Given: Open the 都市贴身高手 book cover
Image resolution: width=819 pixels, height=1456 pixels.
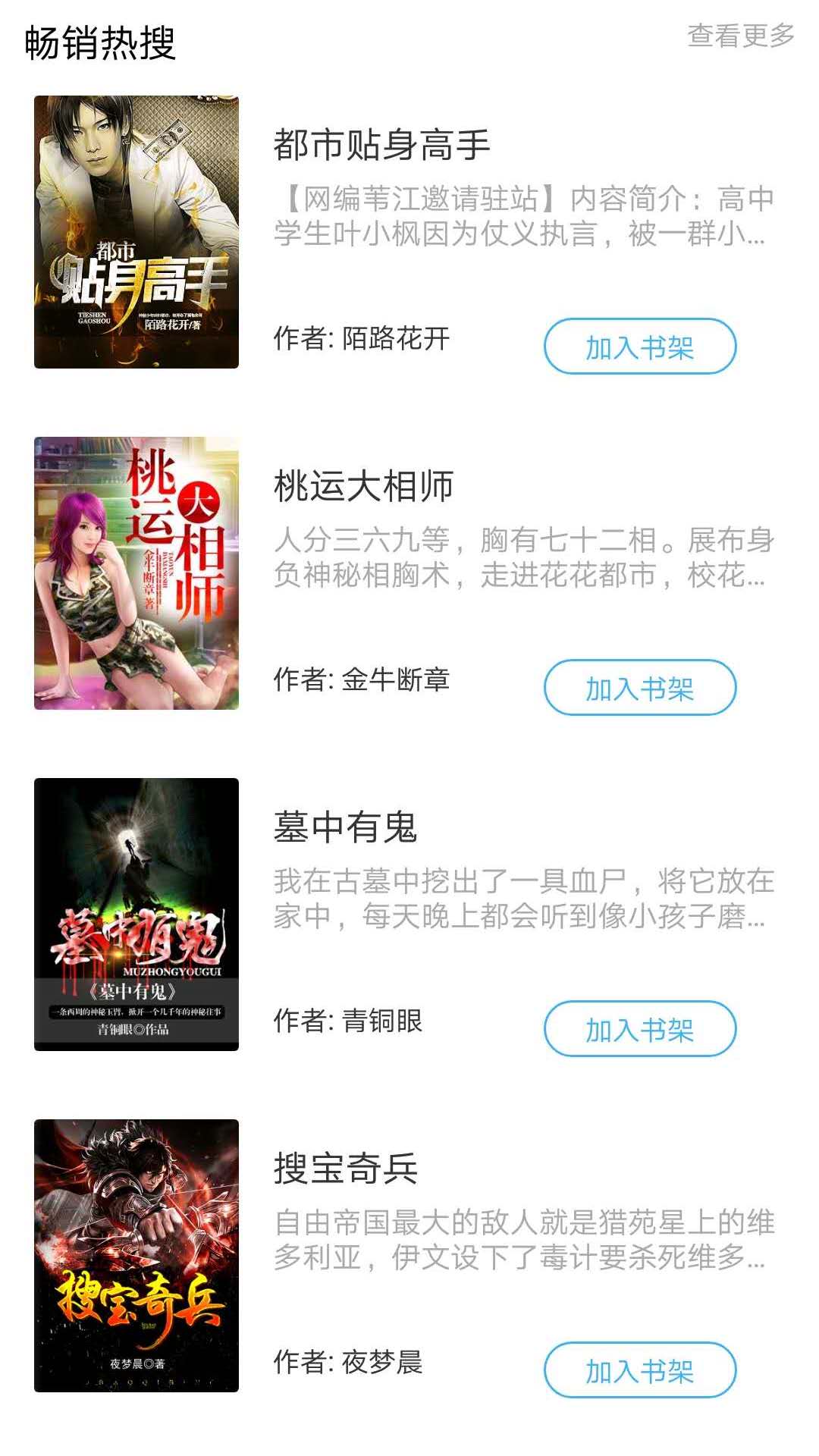Looking at the screenshot, I should [136, 232].
